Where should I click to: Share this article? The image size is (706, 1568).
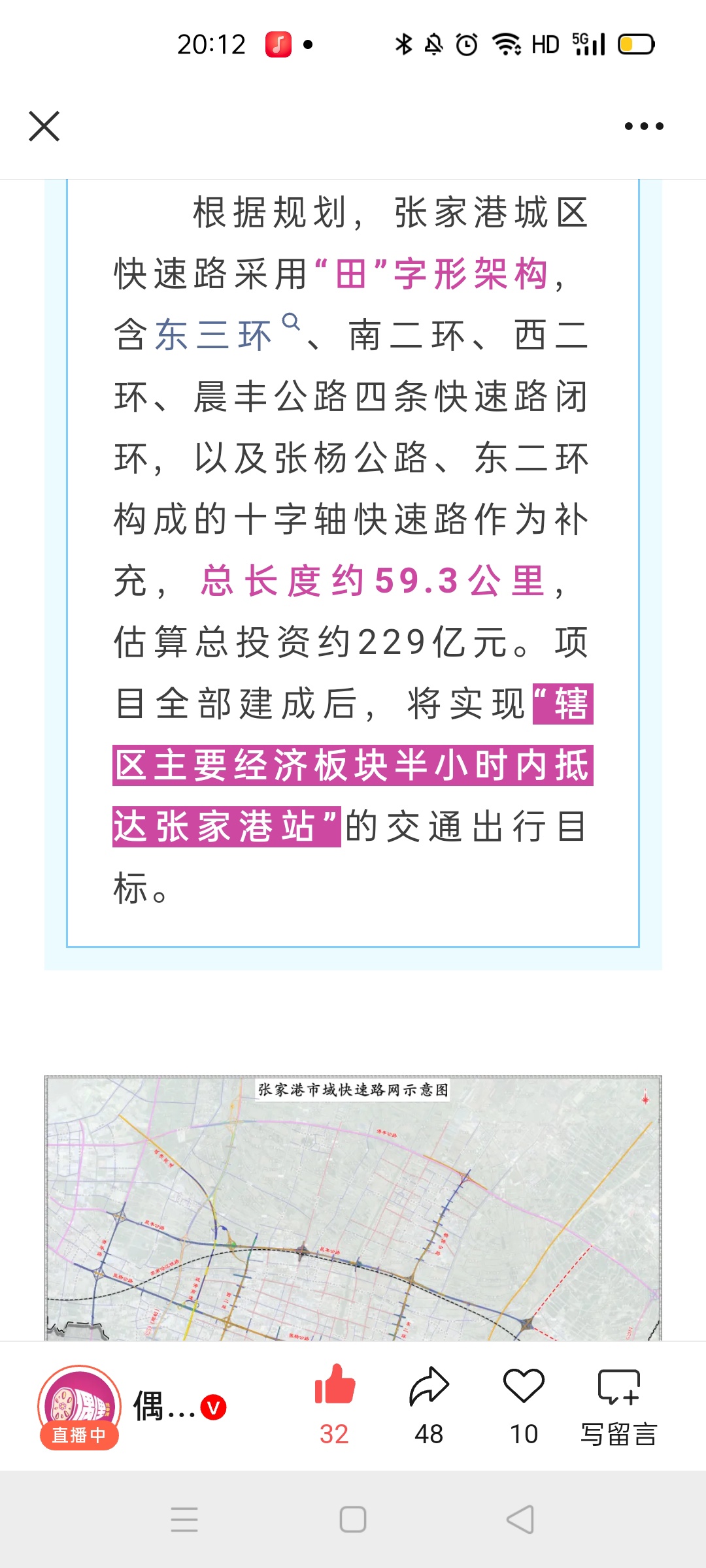coord(429,1386)
